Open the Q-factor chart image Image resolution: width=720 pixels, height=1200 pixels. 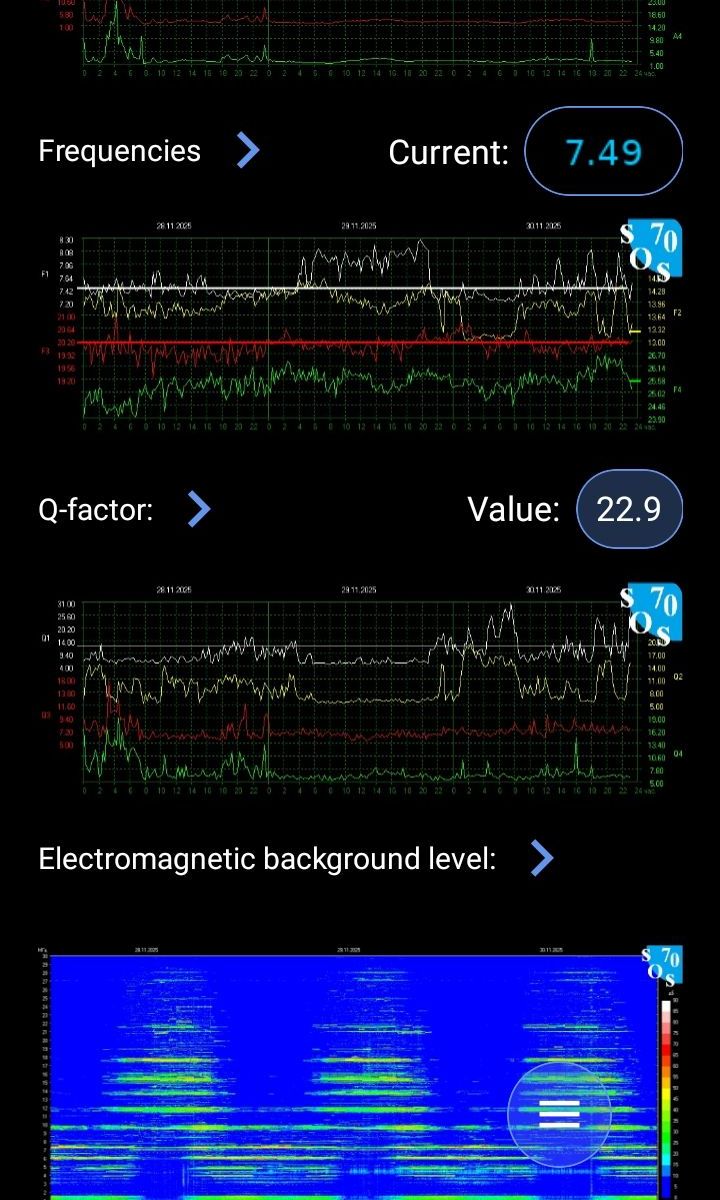tap(360, 690)
